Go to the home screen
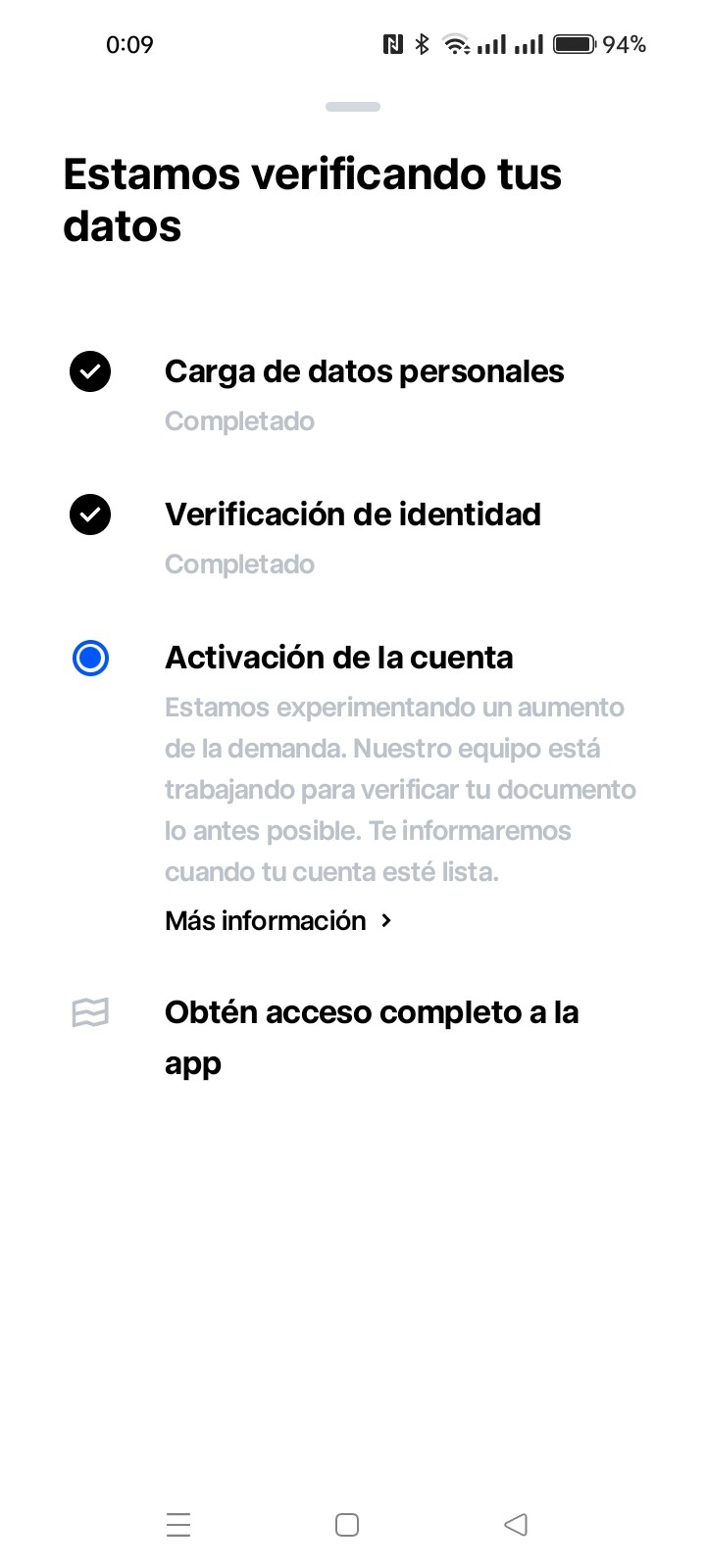Screen dimensions: 706x1568 [x=347, y=1525]
